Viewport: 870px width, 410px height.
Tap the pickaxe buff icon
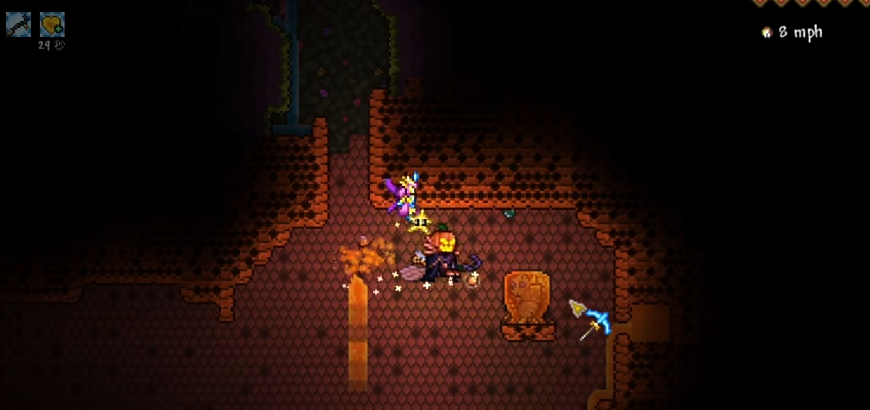[19, 24]
